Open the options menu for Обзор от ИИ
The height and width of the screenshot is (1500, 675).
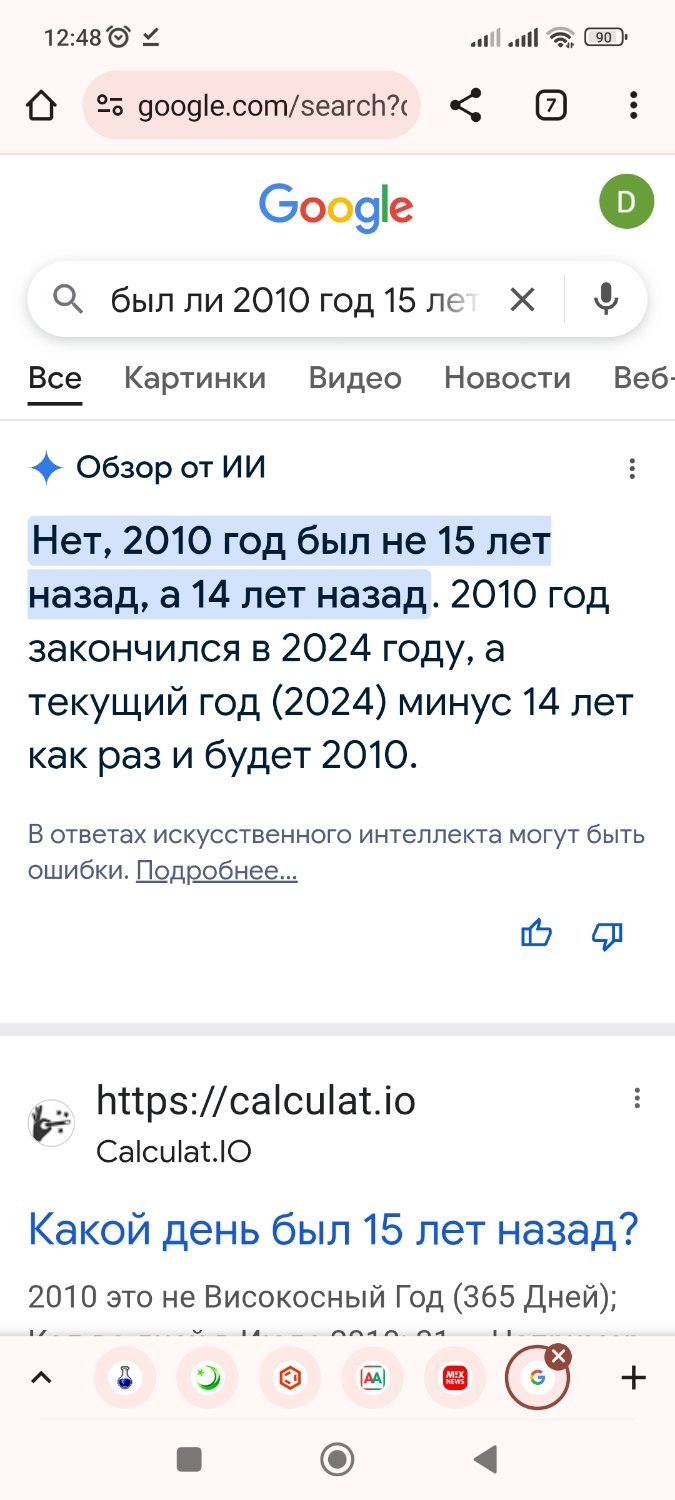tap(632, 468)
